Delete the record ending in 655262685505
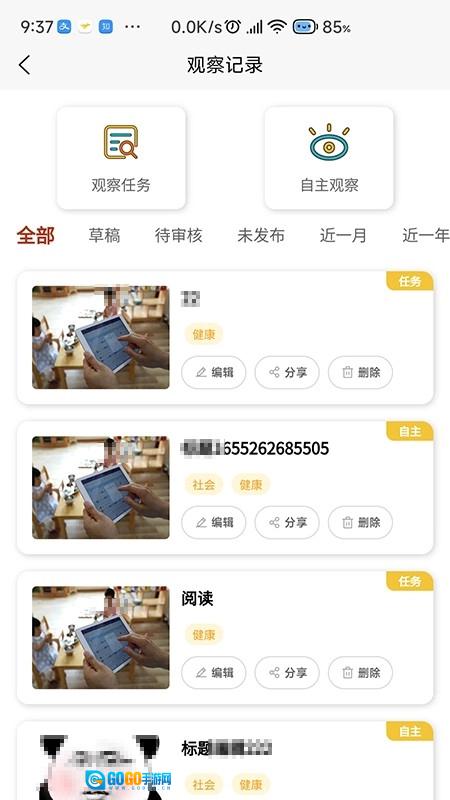The width and height of the screenshot is (450, 800). pyautogui.click(x=360, y=522)
